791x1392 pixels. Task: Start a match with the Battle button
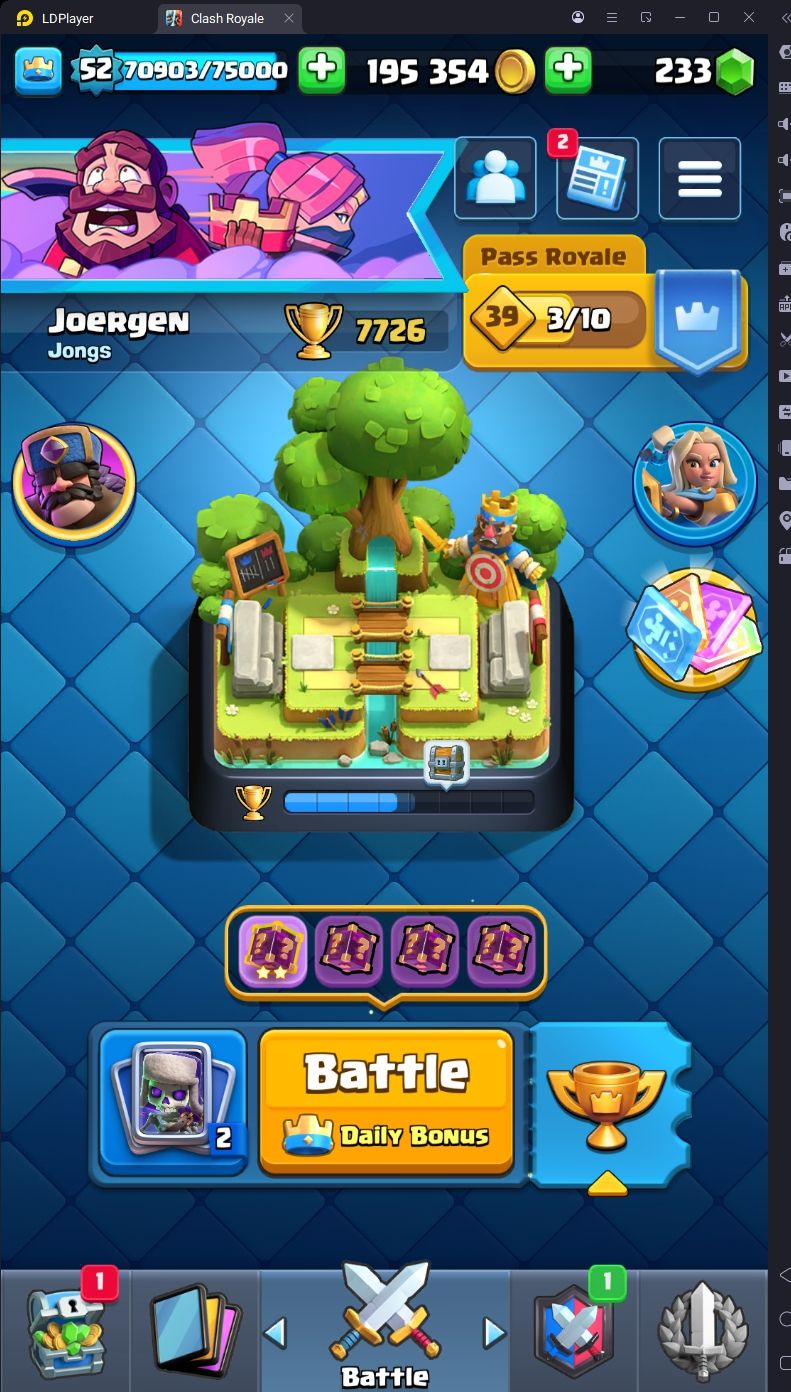pyautogui.click(x=386, y=1100)
